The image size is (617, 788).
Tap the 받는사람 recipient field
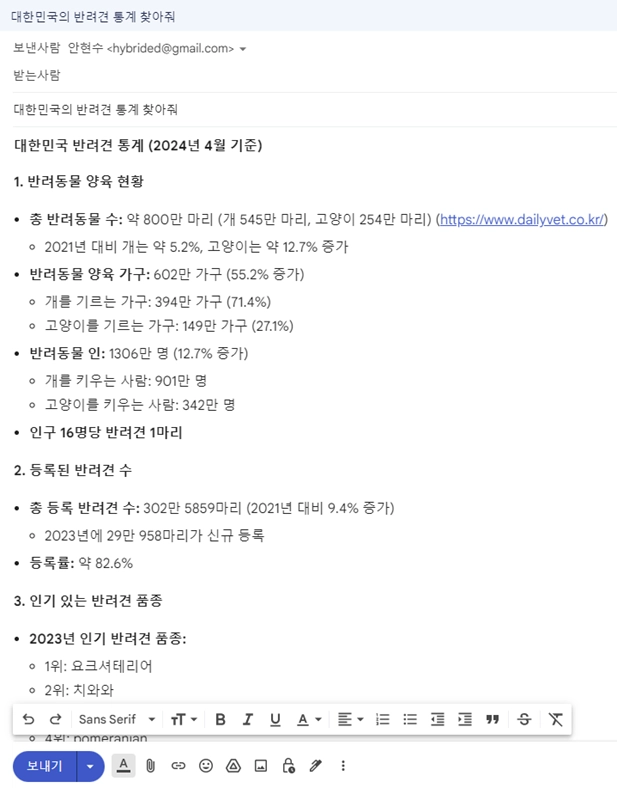pos(300,75)
